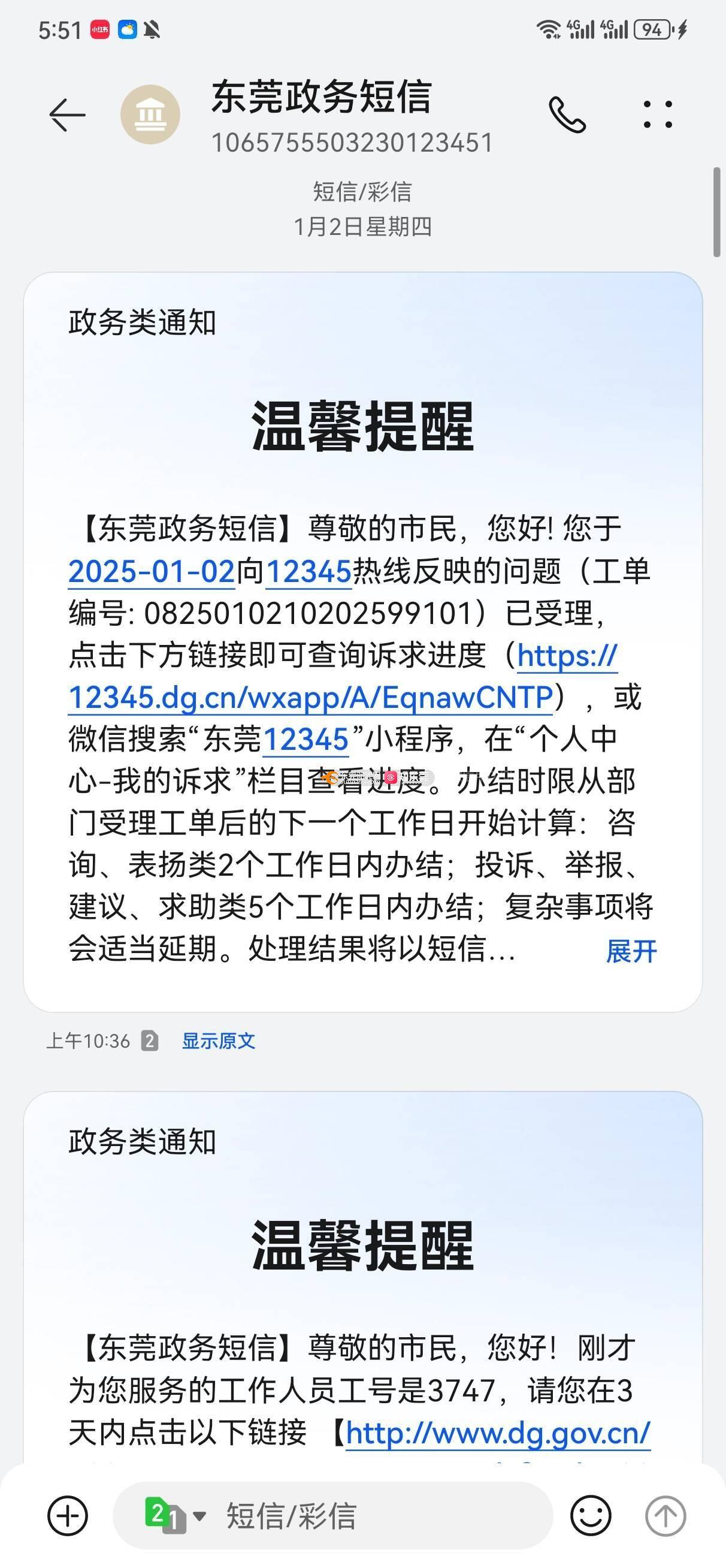Image resolution: width=726 pixels, height=1568 pixels.
Task: Switch SIM card with the selector
Action: pyautogui.click(x=175, y=1516)
